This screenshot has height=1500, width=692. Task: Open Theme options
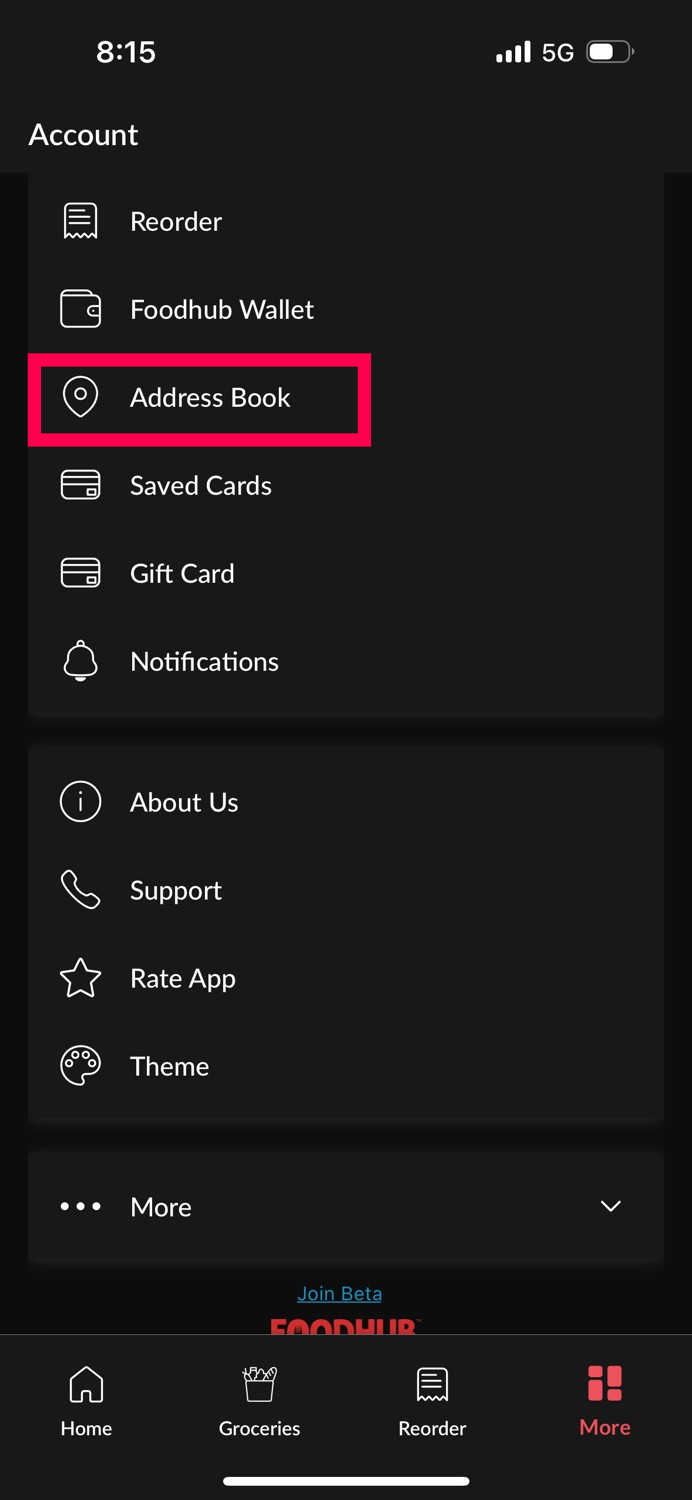click(x=346, y=1066)
